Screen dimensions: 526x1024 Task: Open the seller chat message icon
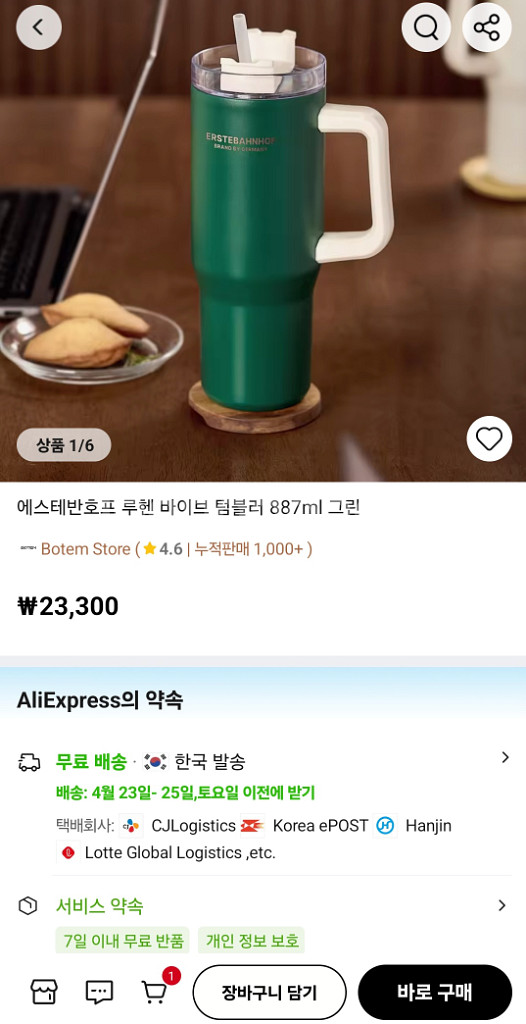point(99,992)
